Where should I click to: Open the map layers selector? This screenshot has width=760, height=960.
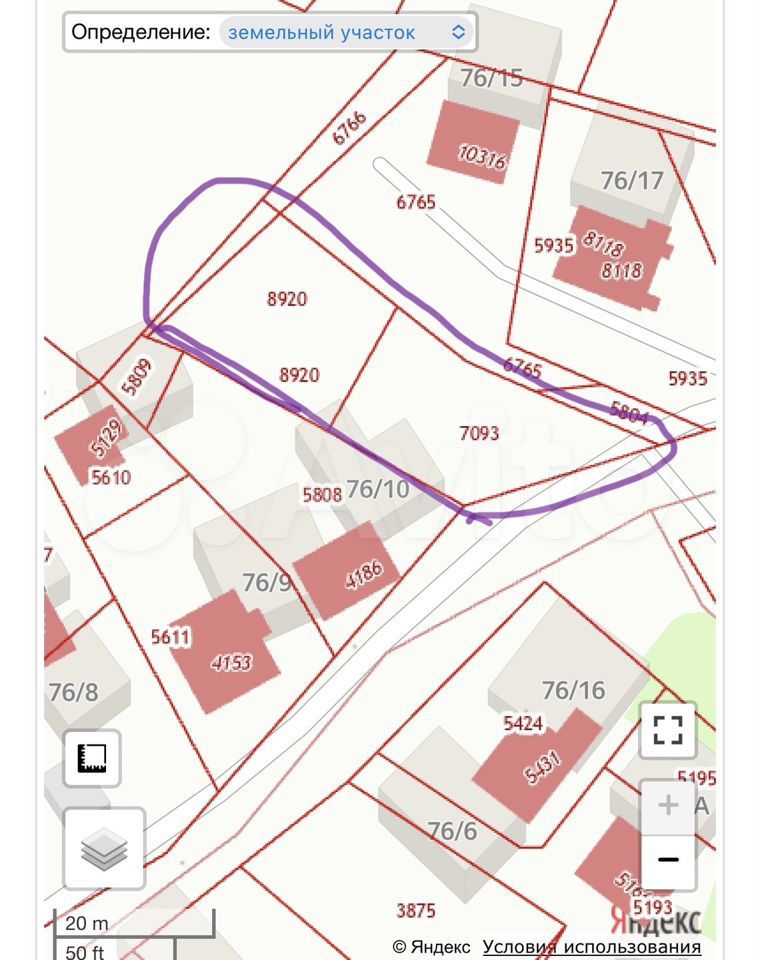[x=104, y=849]
